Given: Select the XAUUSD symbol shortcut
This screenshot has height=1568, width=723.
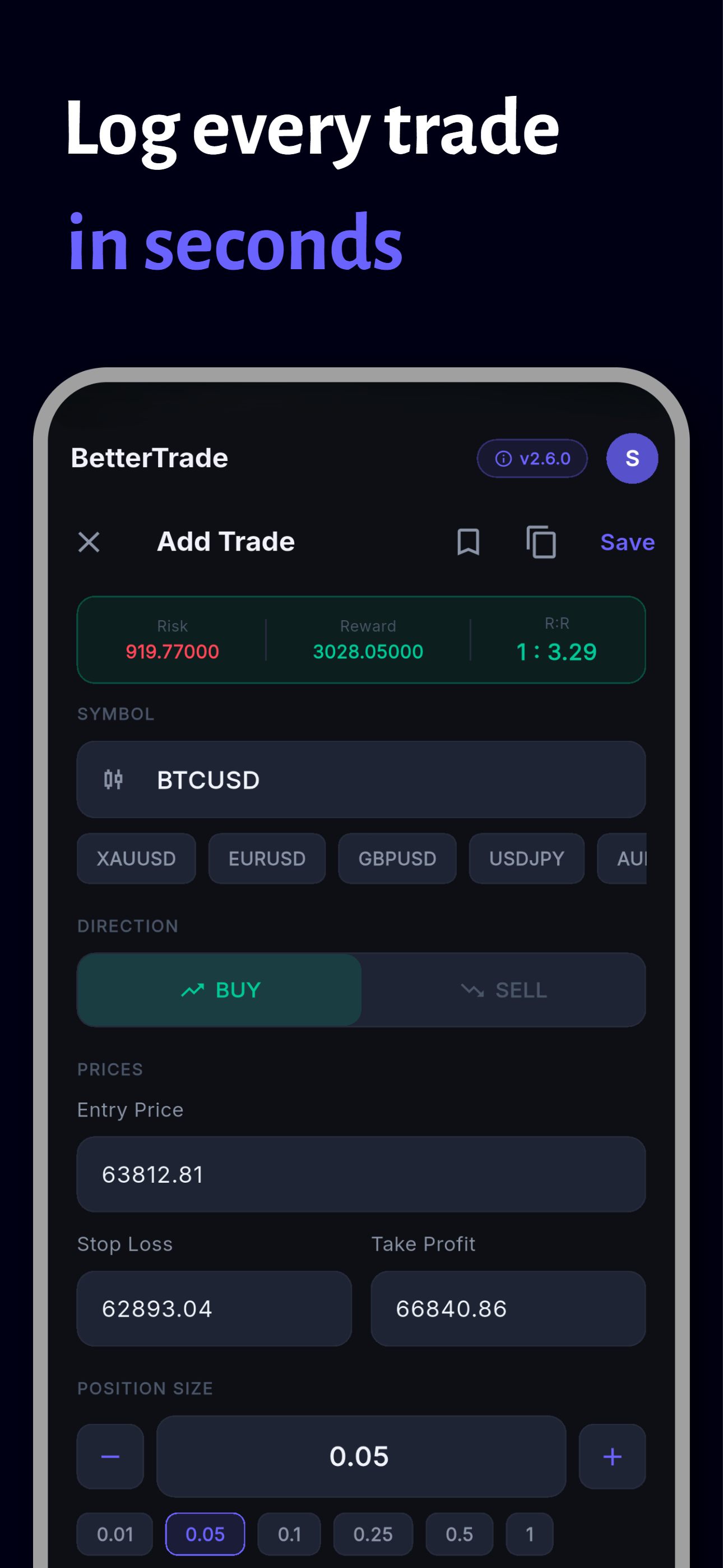Looking at the screenshot, I should [x=136, y=858].
